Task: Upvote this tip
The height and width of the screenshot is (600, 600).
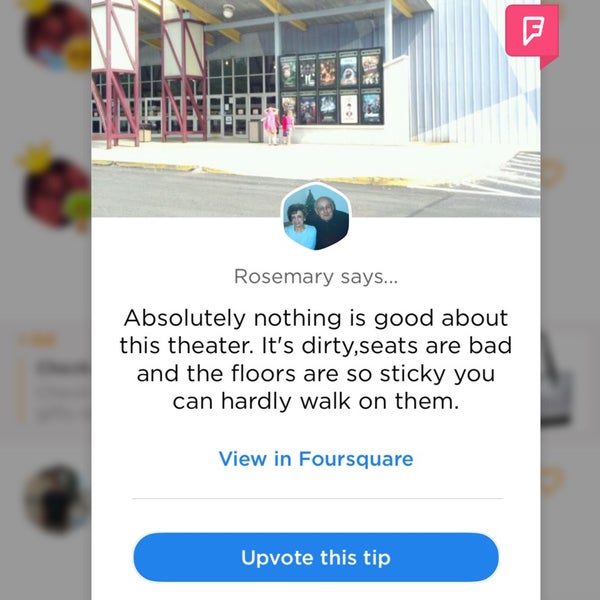Action: point(315,557)
